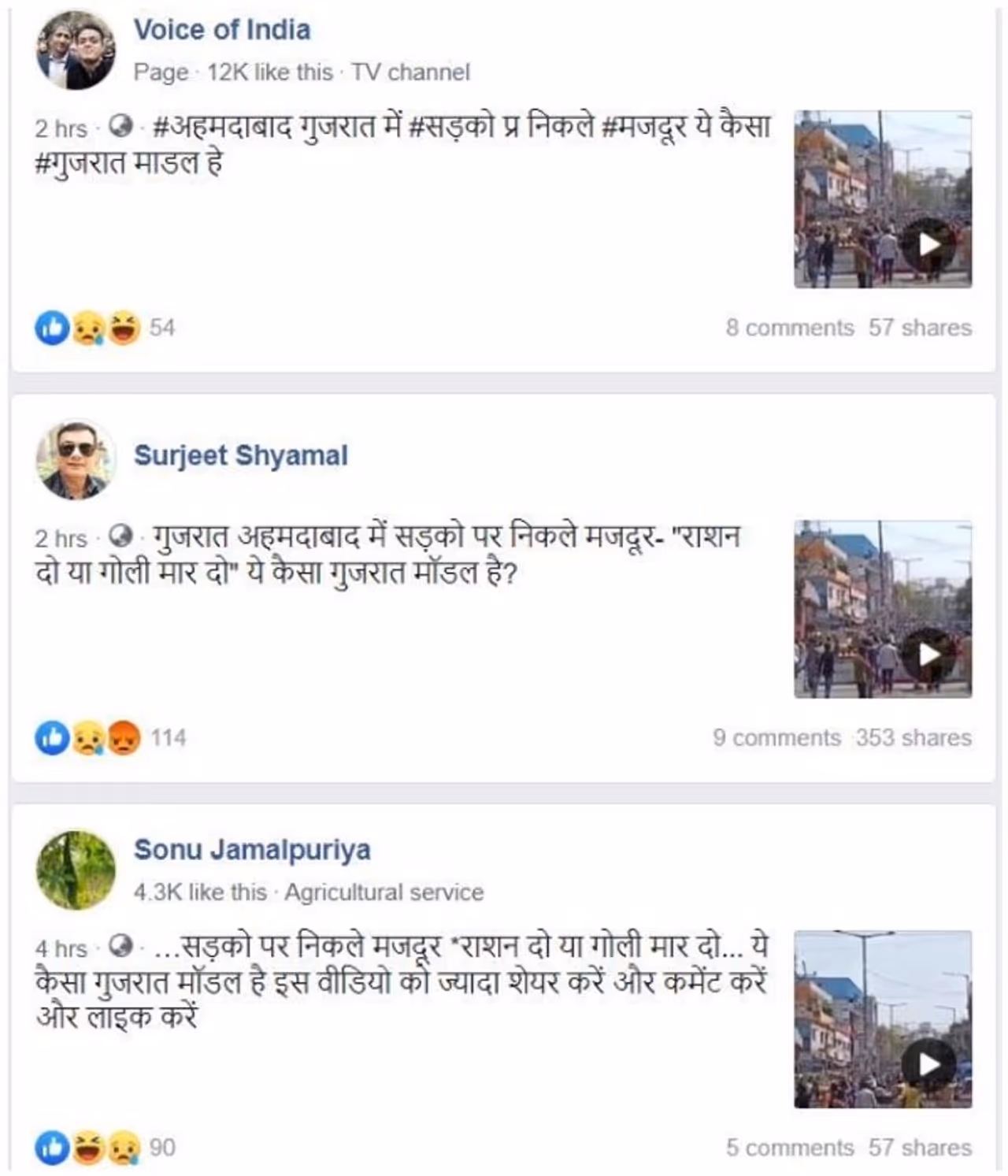See the 353 shares on Surjeet Shyamal's post
Screen dimensions: 1008x1176
(913, 738)
